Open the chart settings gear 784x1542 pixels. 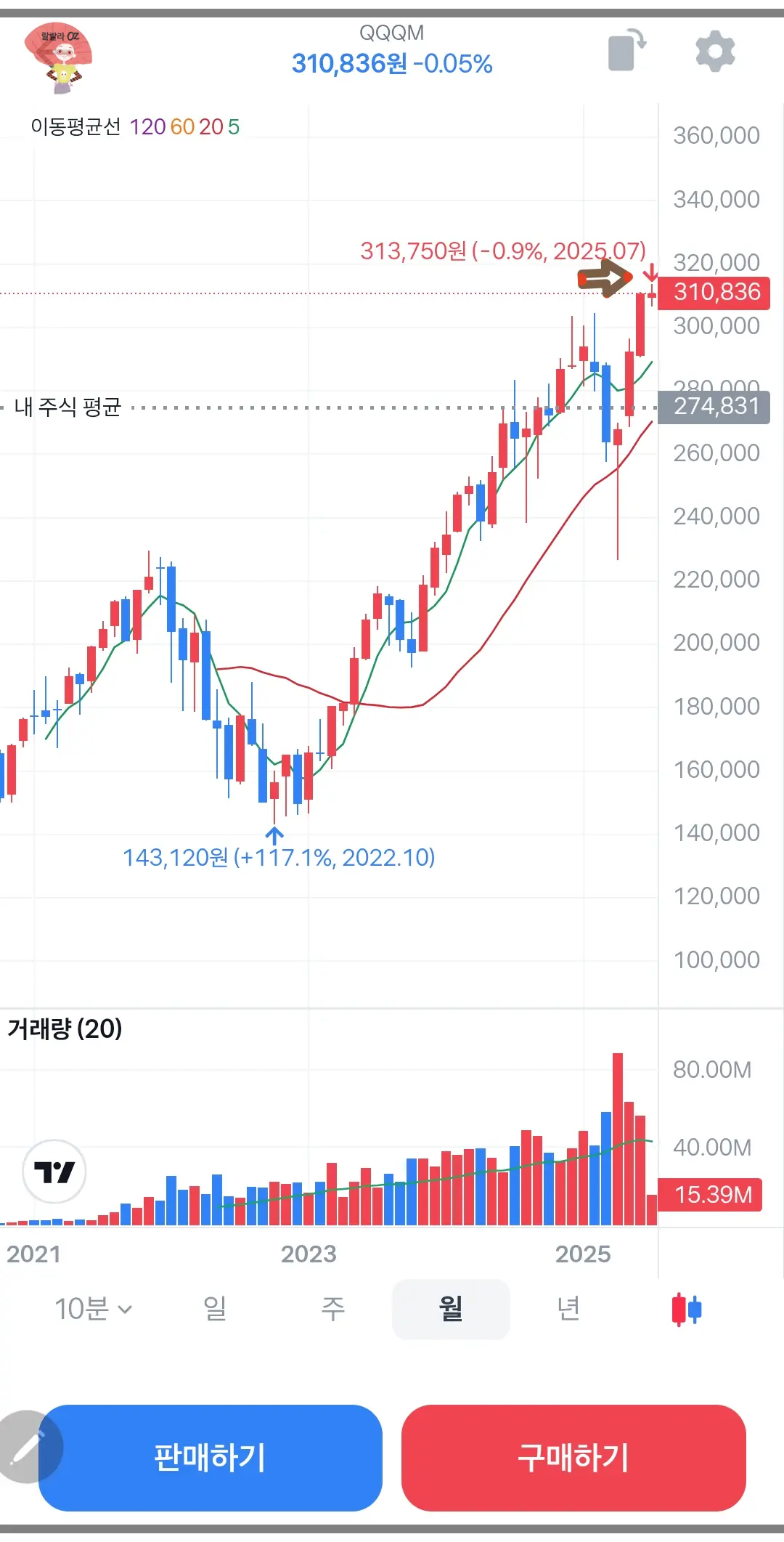tap(714, 51)
